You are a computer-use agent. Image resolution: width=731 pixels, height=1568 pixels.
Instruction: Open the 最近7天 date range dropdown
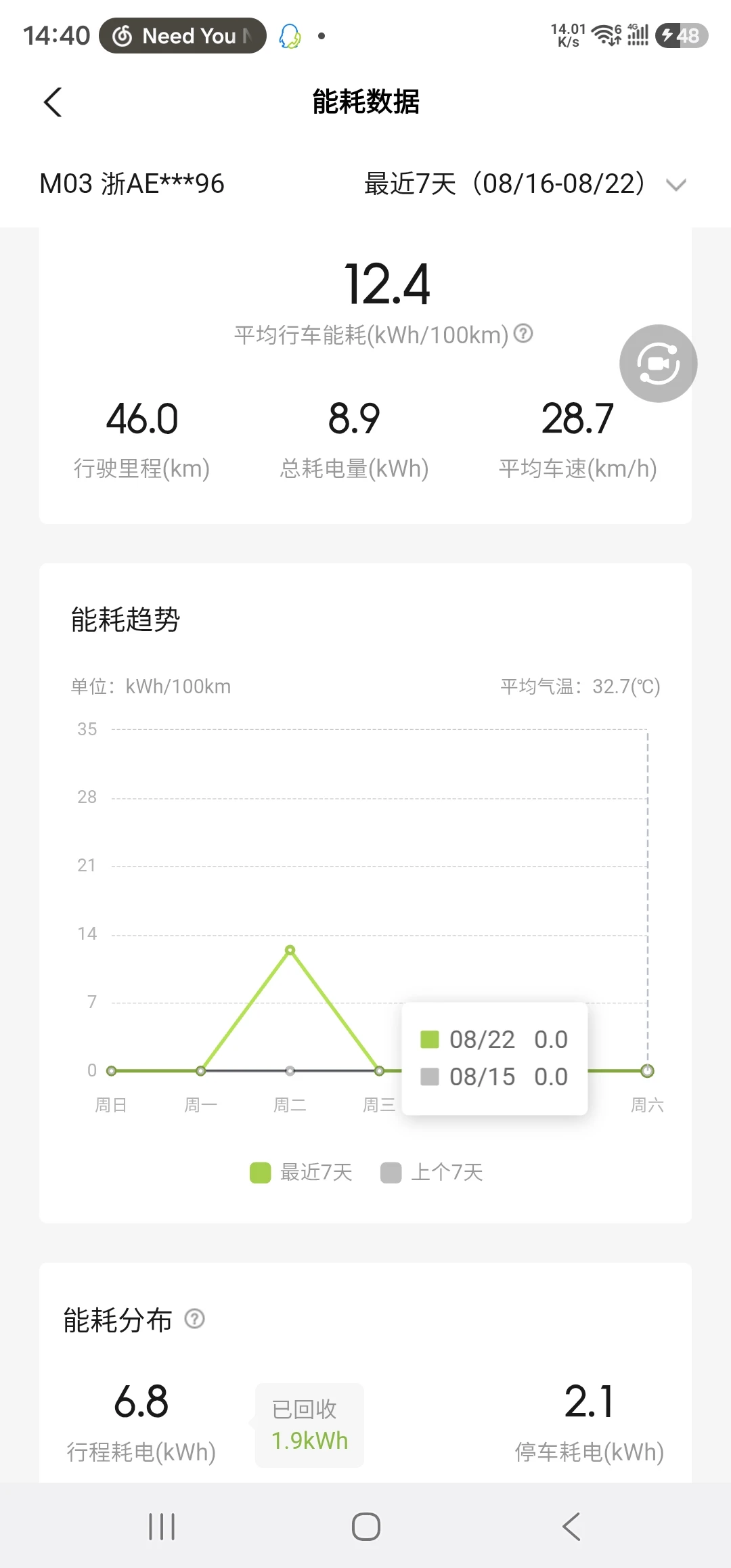point(525,183)
